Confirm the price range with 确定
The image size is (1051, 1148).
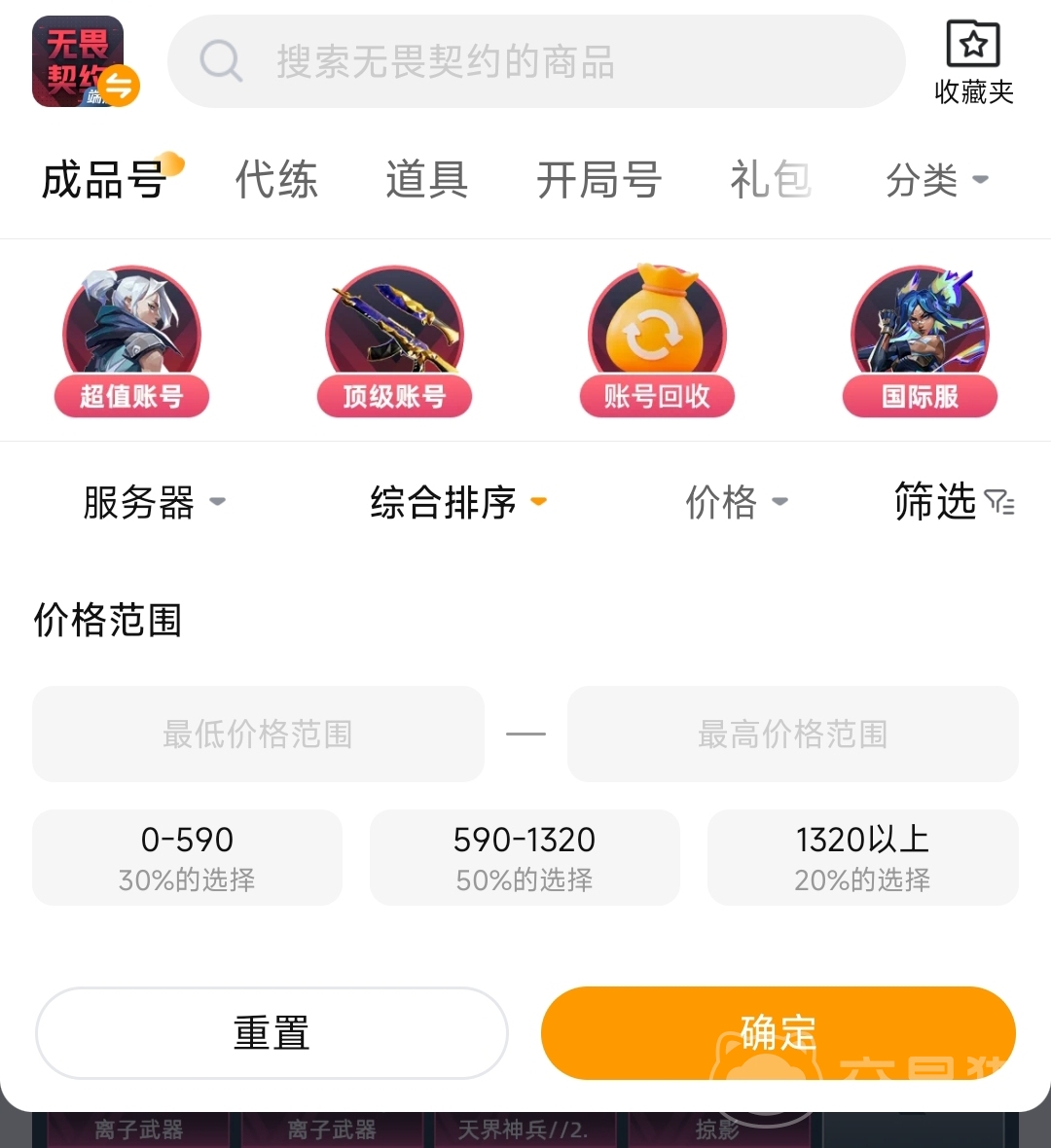778,1033
